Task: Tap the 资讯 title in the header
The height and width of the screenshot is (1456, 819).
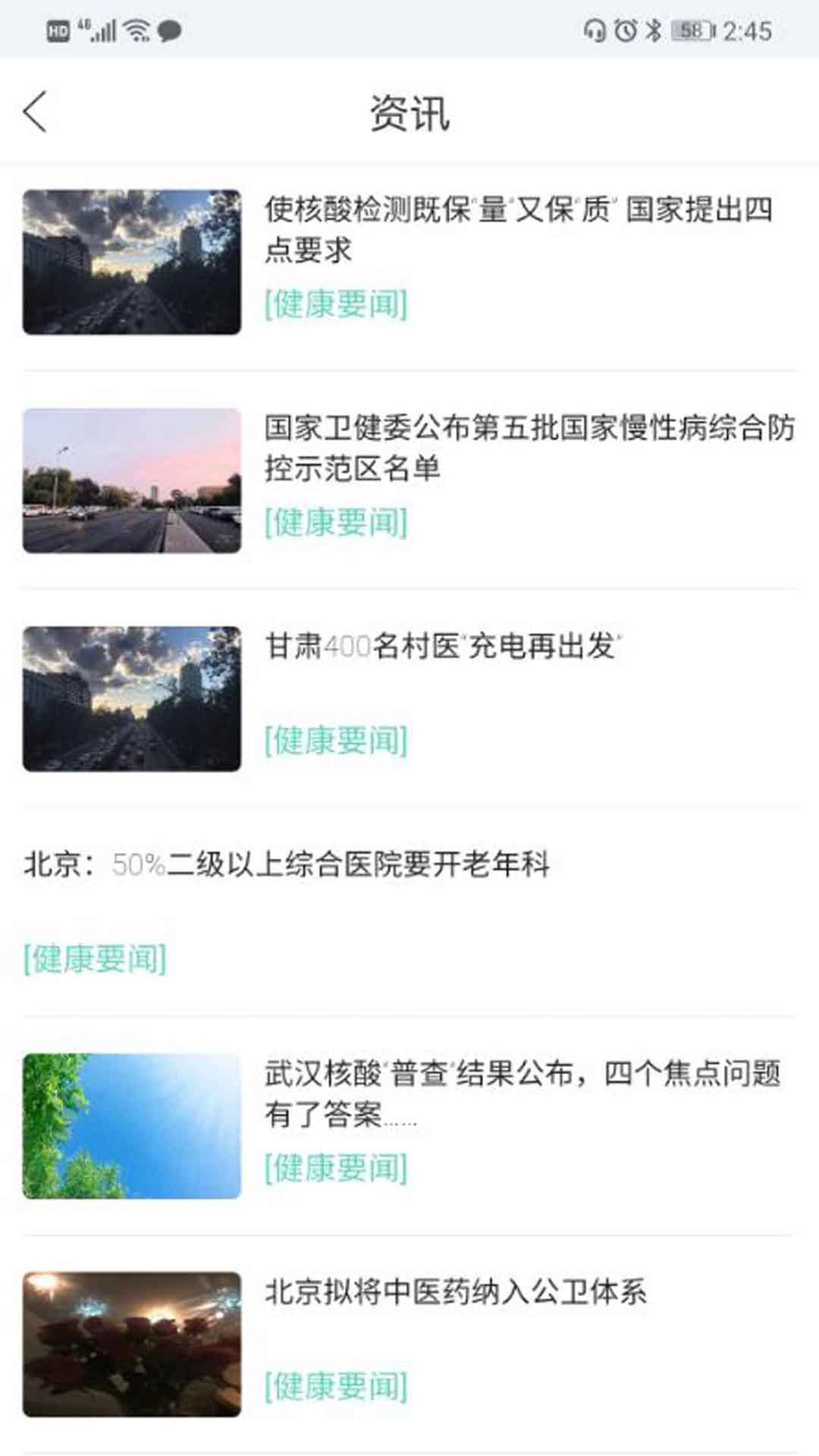Action: click(x=409, y=112)
